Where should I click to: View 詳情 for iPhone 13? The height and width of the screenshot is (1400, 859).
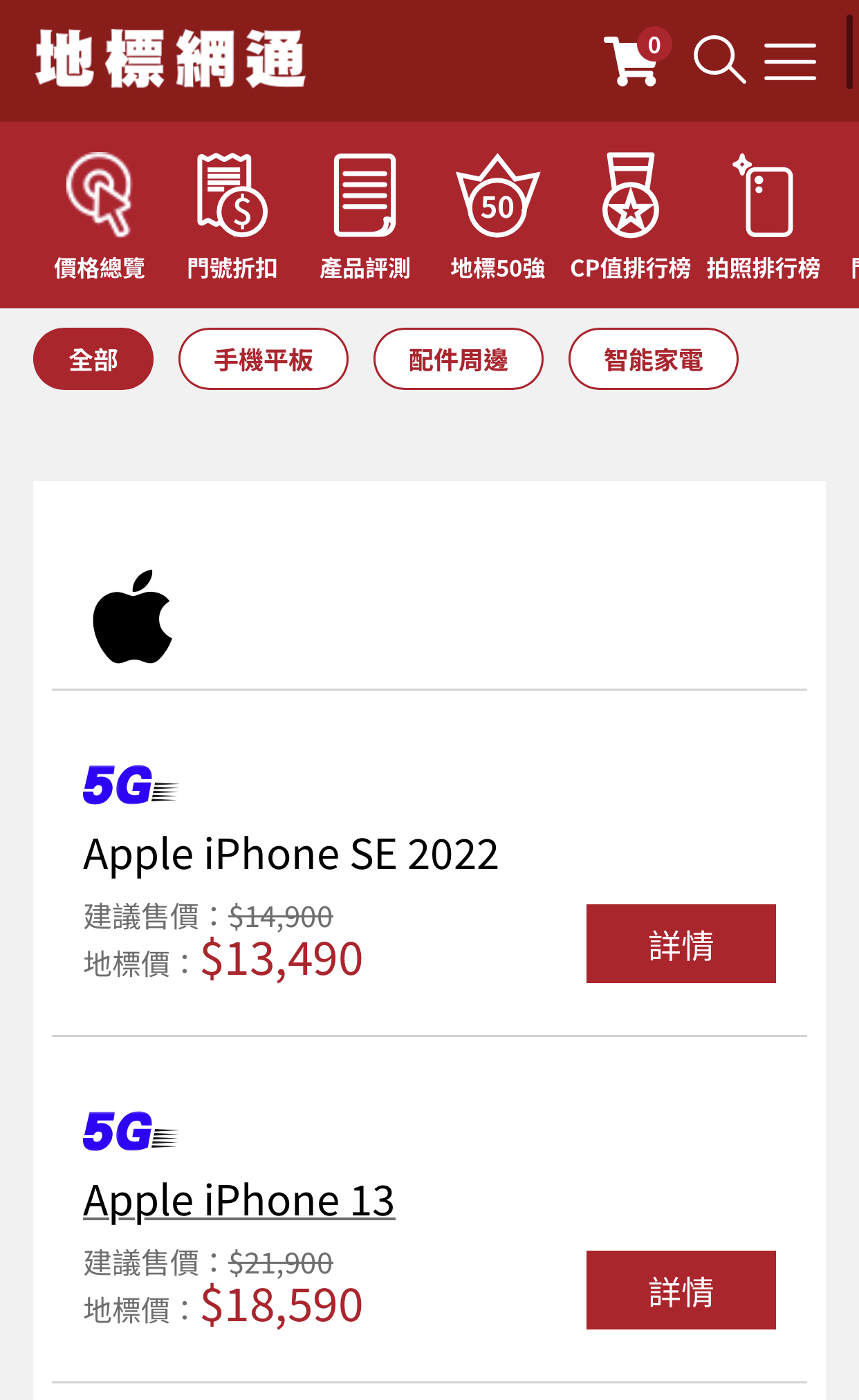tap(681, 1290)
